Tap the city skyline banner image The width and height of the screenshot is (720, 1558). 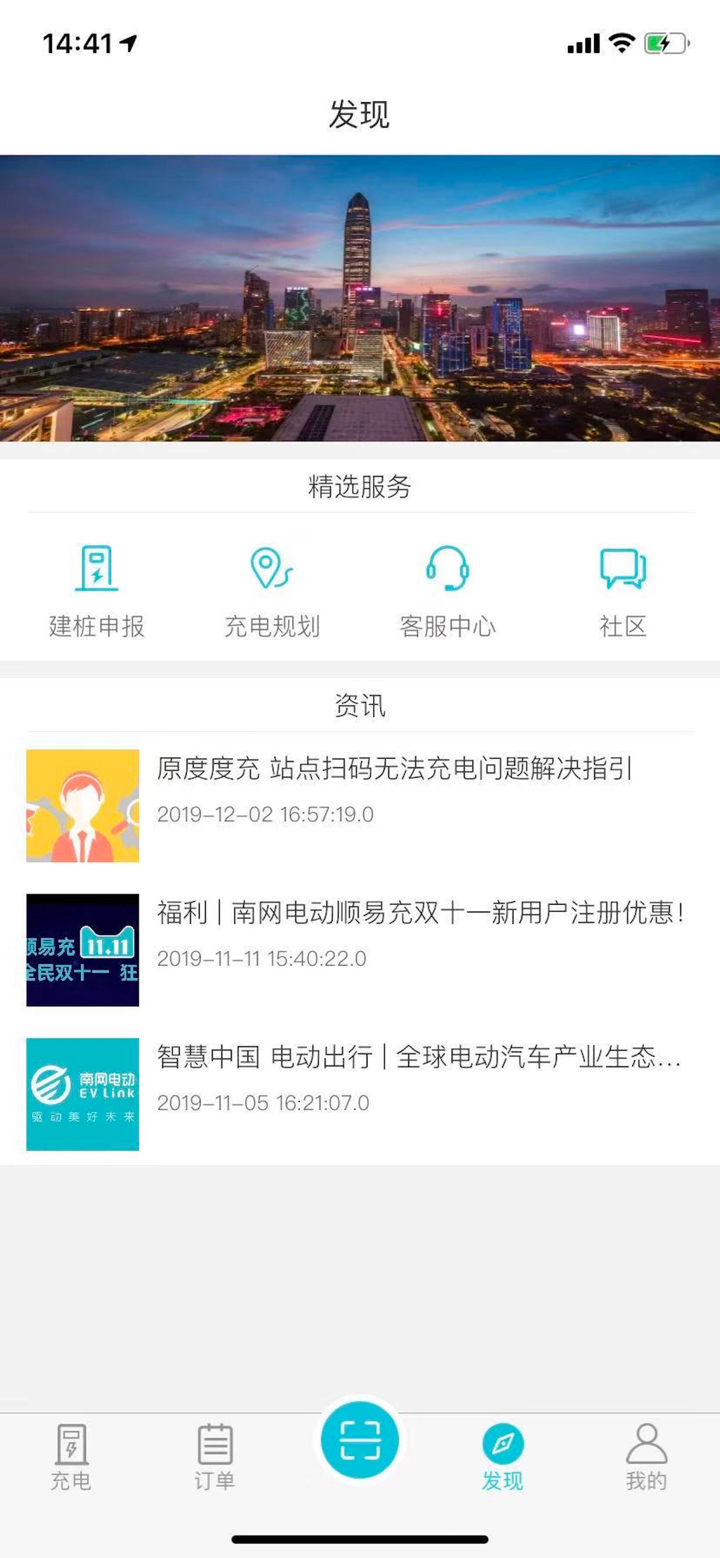tap(360, 300)
